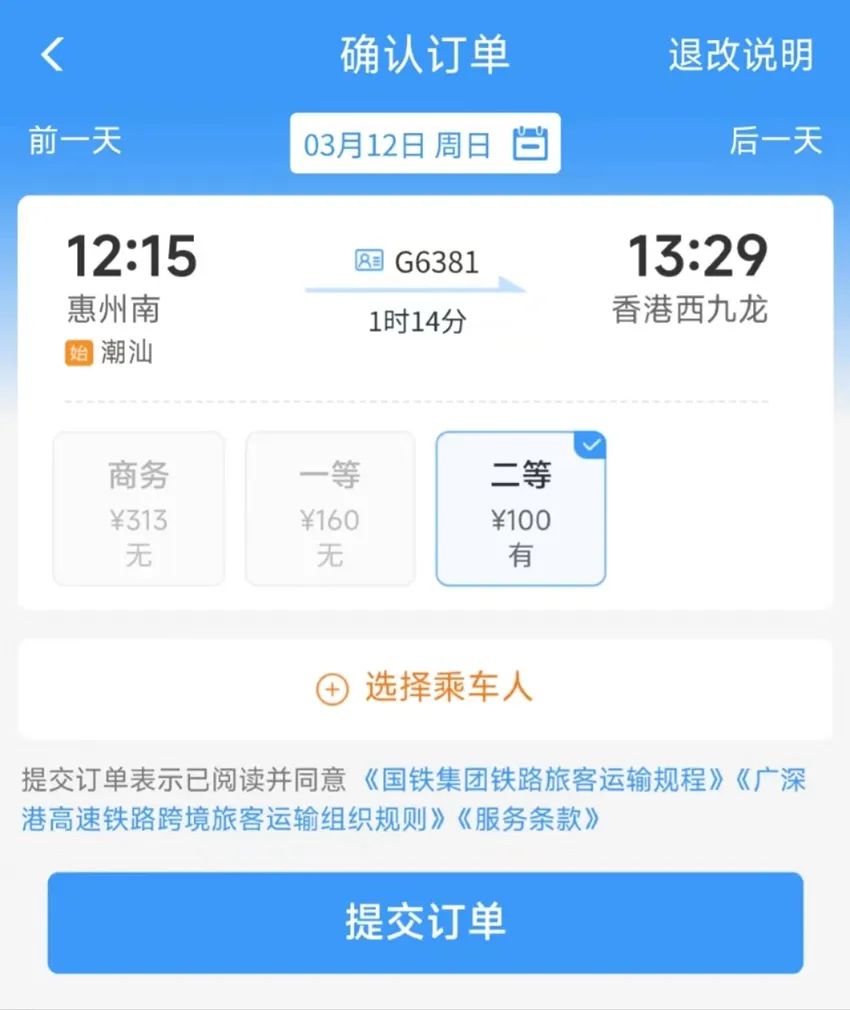Select the 确认订单 title bar
Viewport: 850px width, 1010px height.
click(425, 55)
